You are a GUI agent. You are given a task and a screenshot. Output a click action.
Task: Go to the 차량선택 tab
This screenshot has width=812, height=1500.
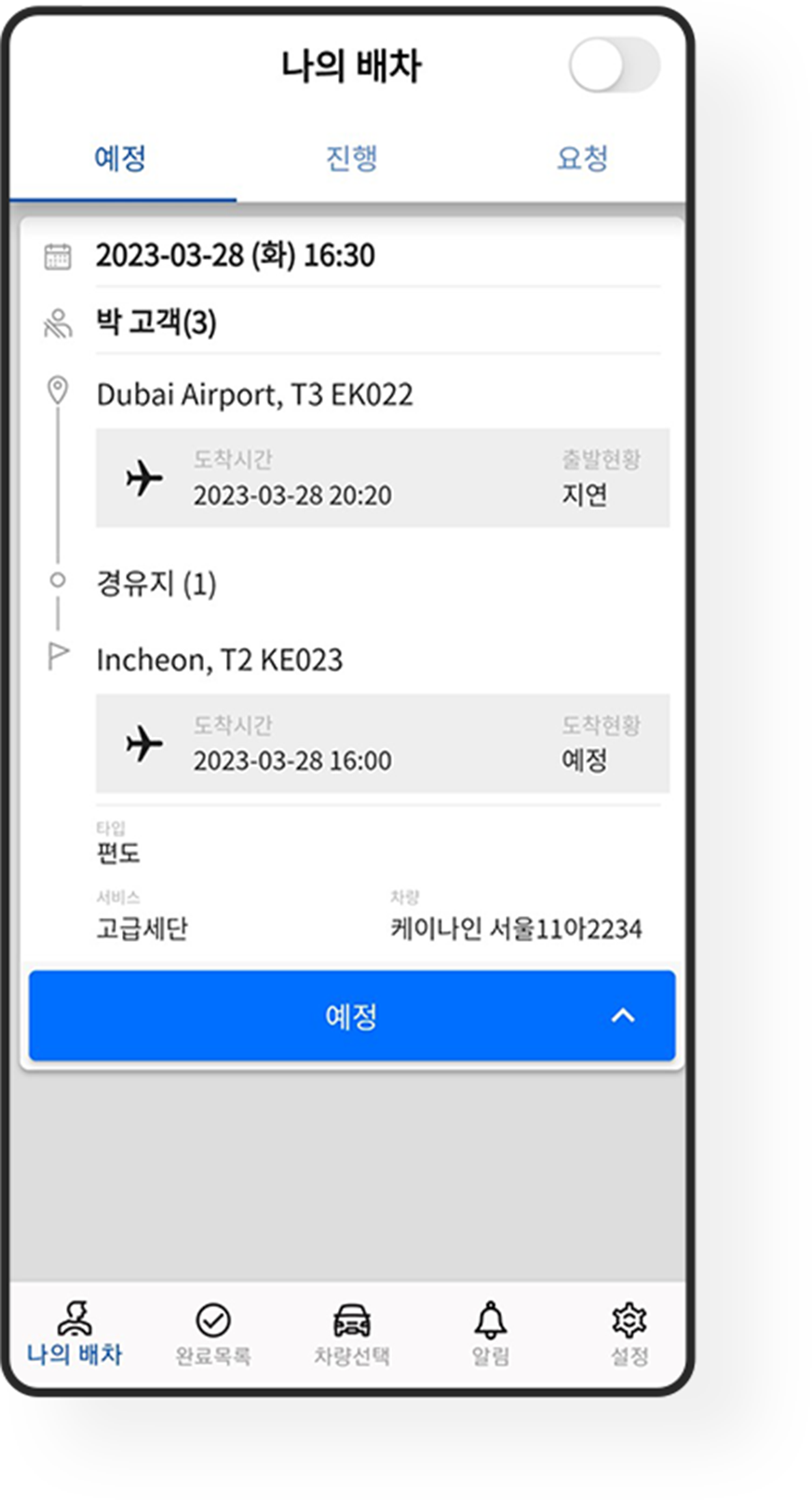[x=351, y=1334]
